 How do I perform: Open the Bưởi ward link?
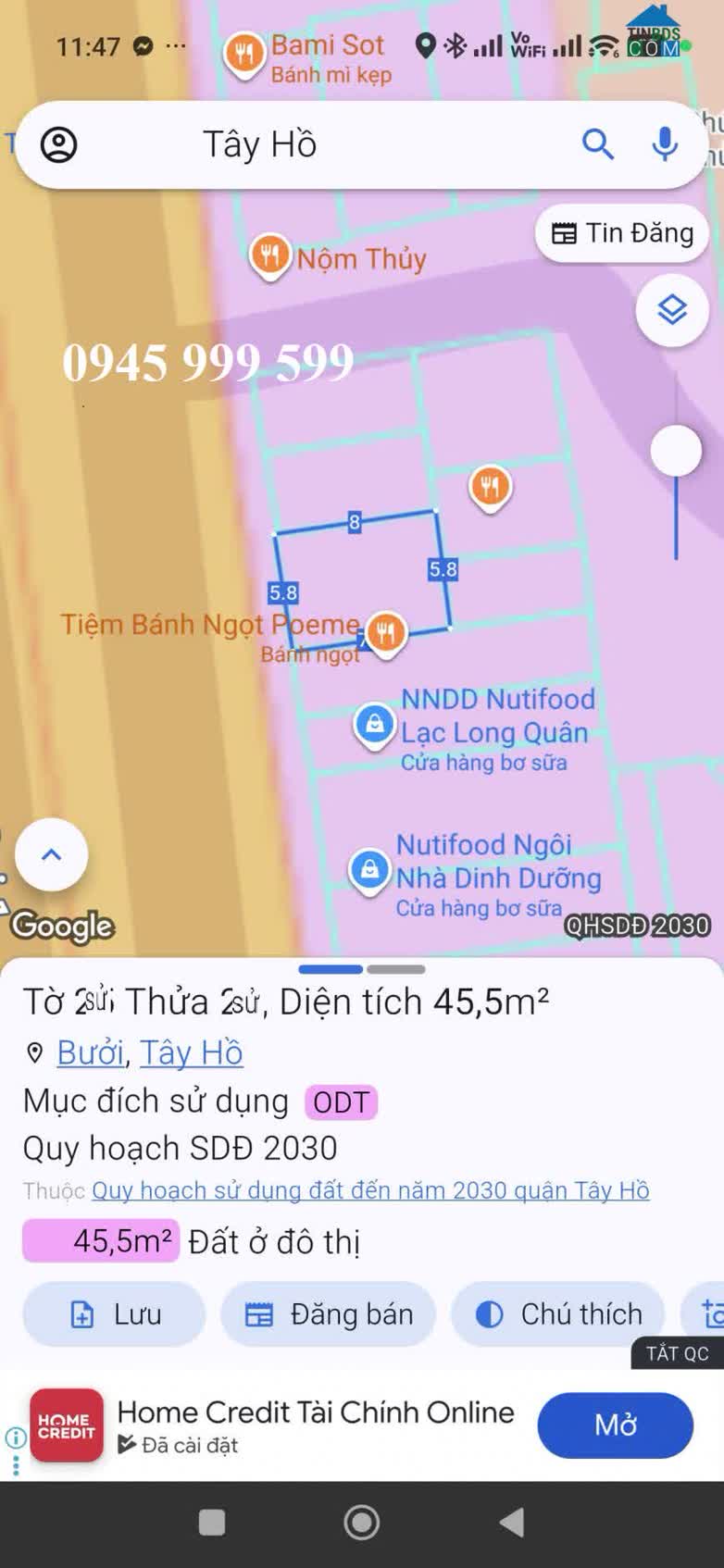[x=90, y=1052]
